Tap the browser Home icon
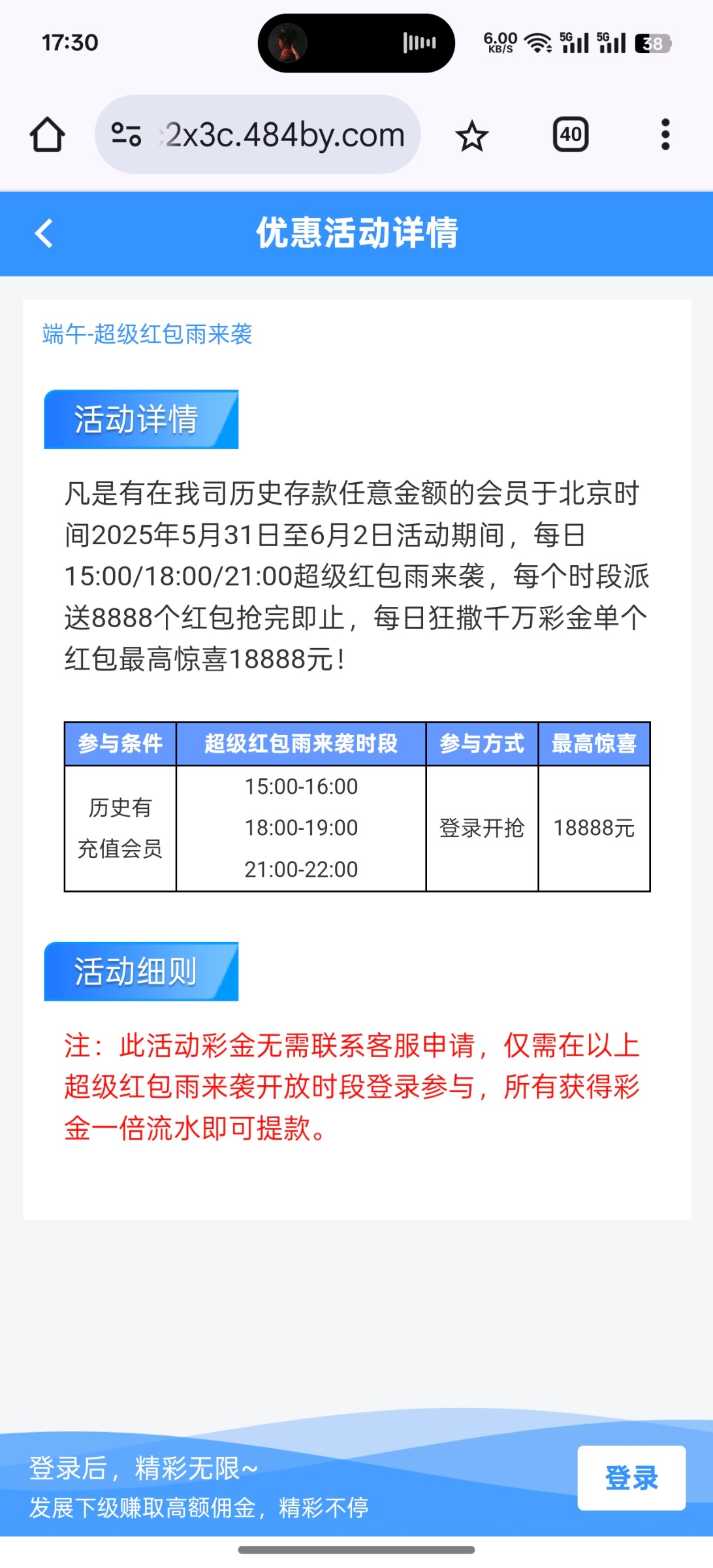 [x=48, y=135]
